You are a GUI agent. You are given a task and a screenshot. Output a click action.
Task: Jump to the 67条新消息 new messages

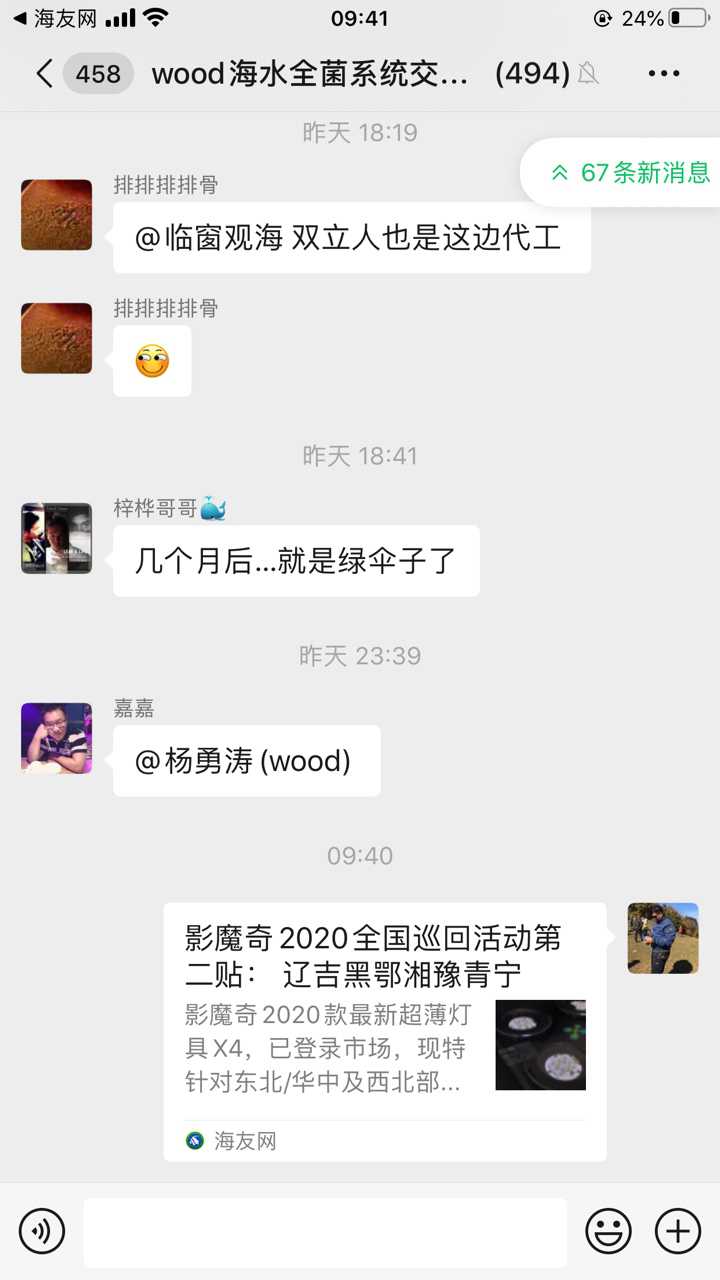pyautogui.click(x=630, y=172)
